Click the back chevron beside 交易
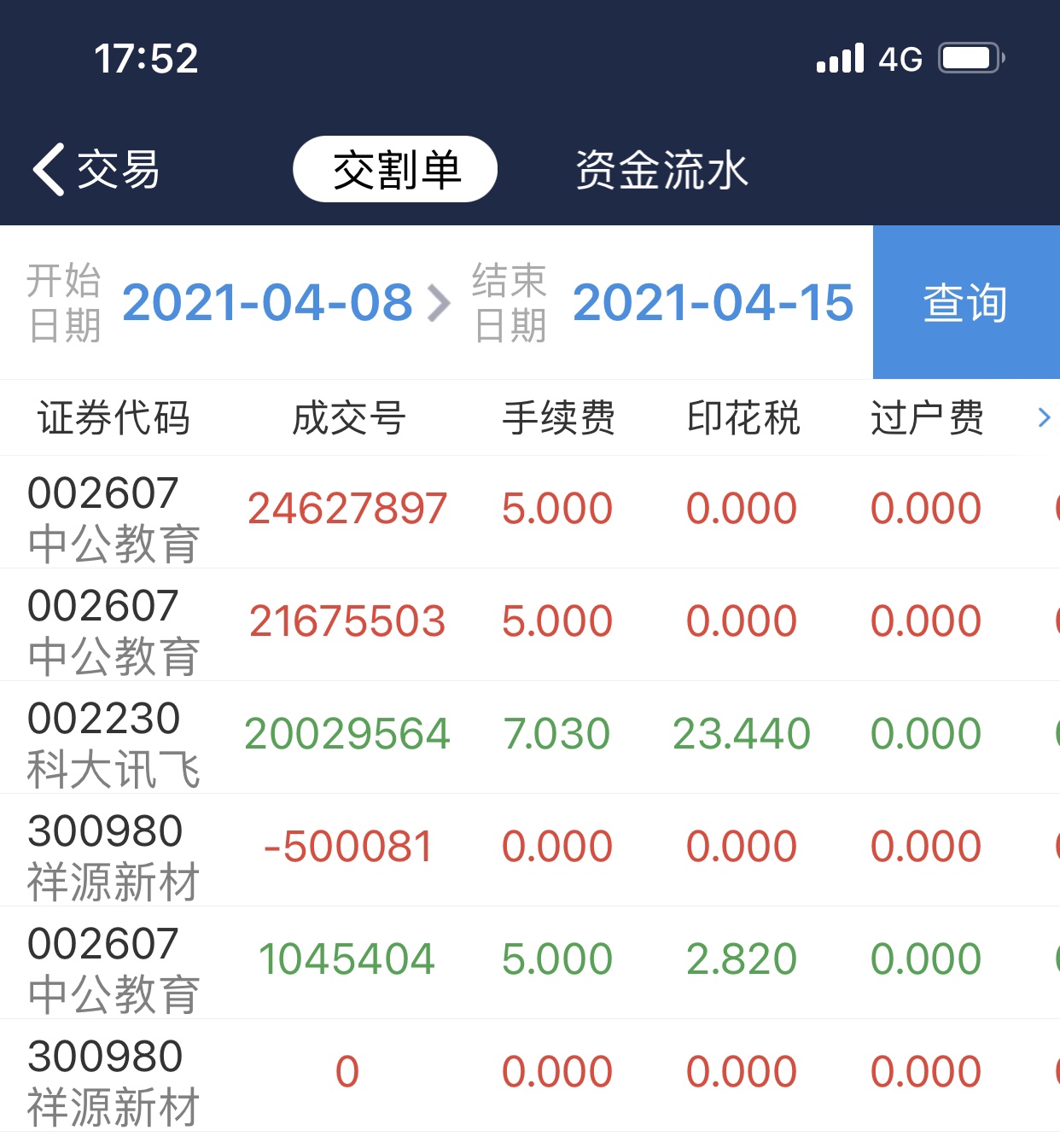 (x=47, y=169)
